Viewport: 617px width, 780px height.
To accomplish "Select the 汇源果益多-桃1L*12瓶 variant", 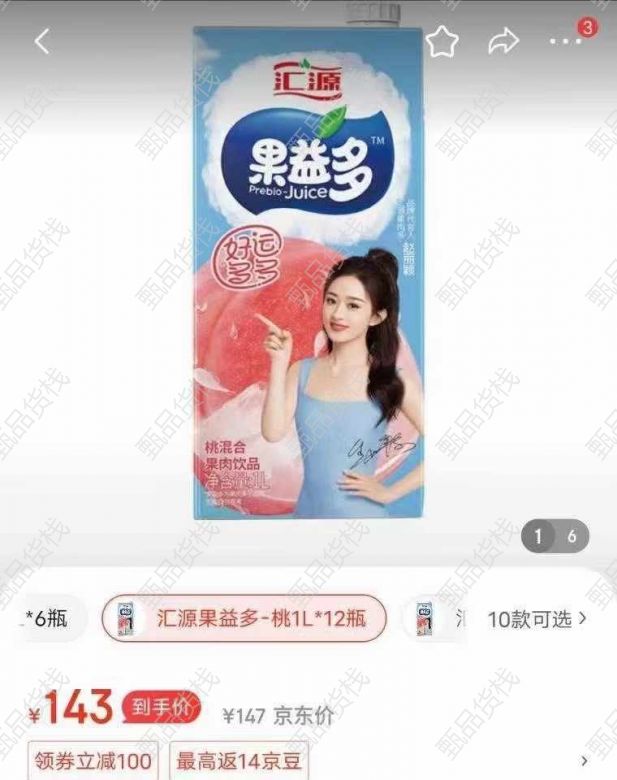I will pos(244,619).
